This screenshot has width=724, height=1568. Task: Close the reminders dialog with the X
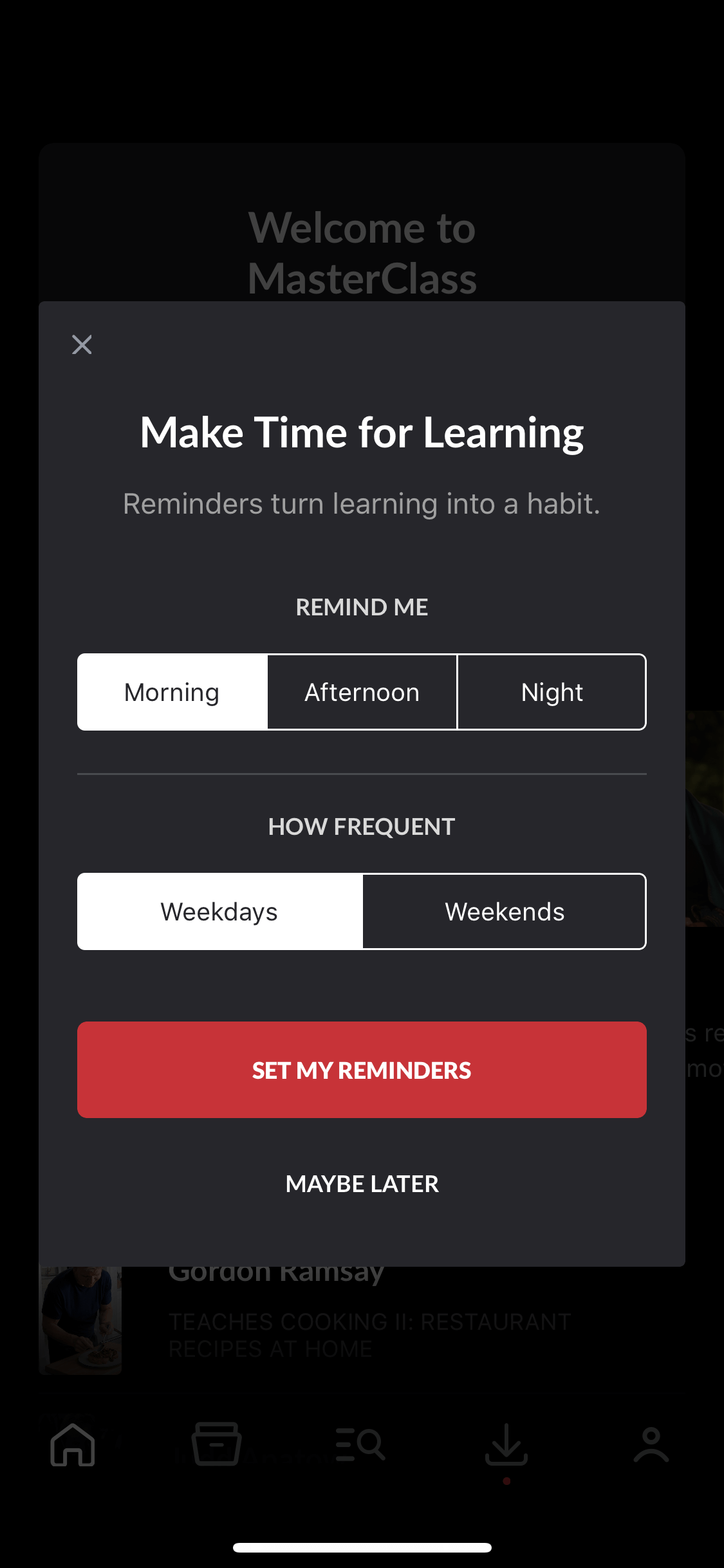[x=82, y=344]
